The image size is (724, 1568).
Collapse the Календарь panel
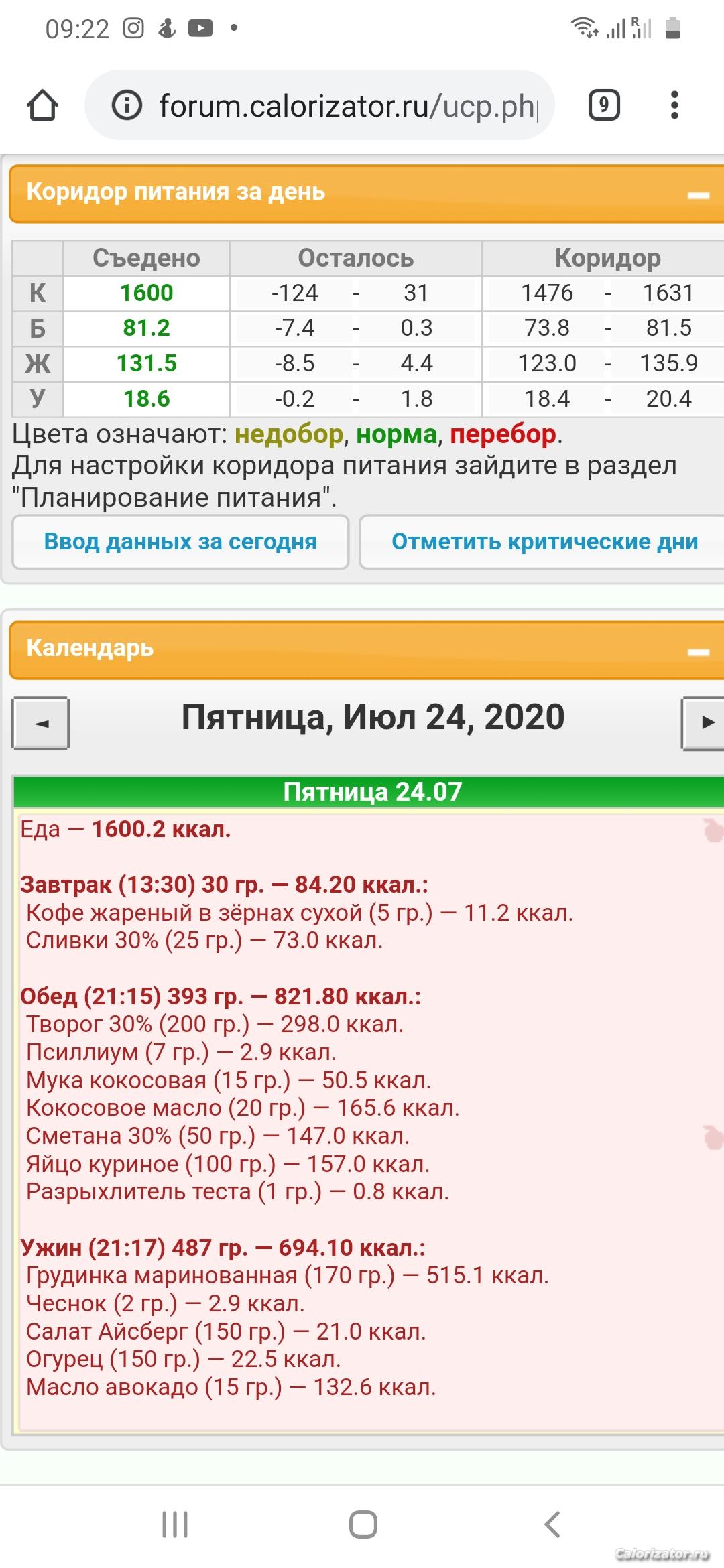tap(699, 651)
